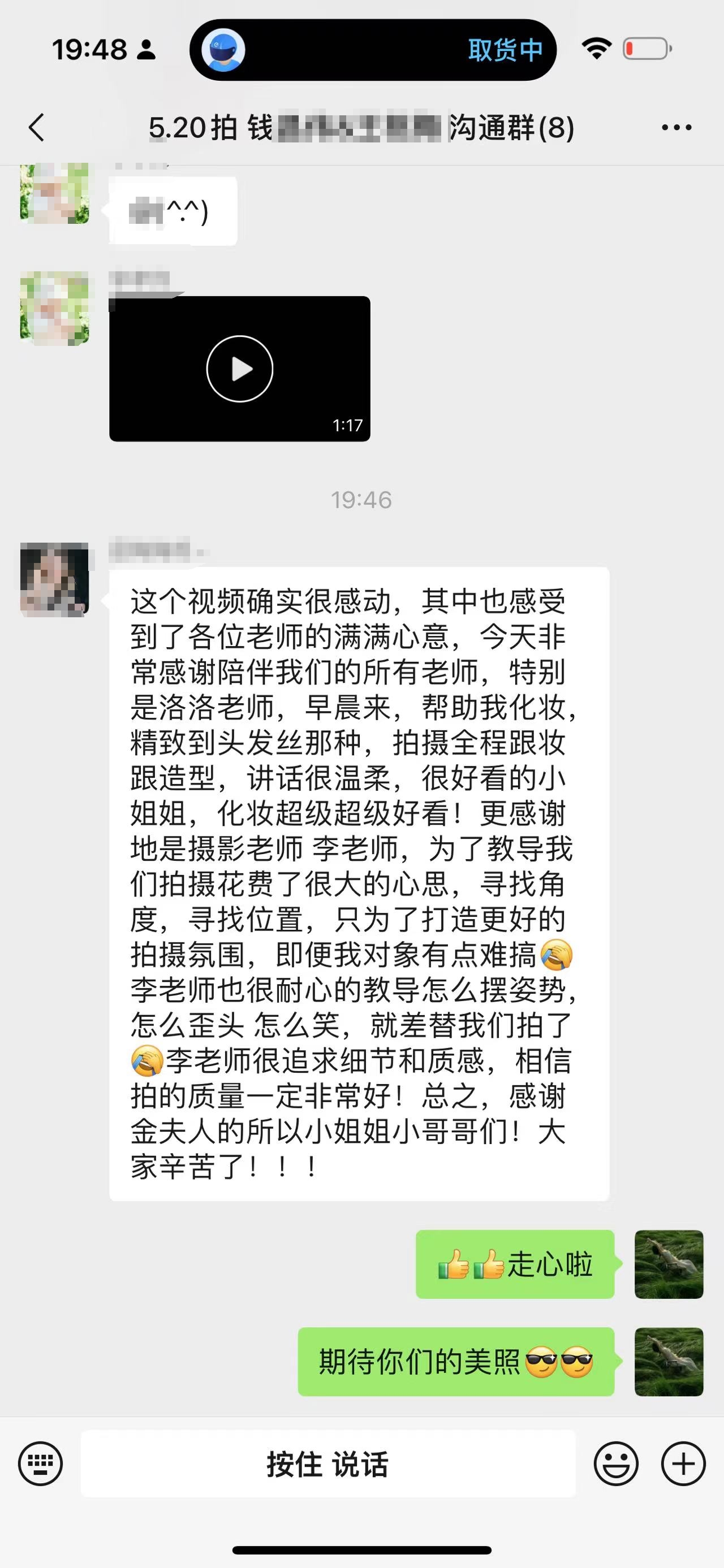View the long thank-you message sender's avatar
The width and height of the screenshot is (724, 1568).
pos(54,579)
